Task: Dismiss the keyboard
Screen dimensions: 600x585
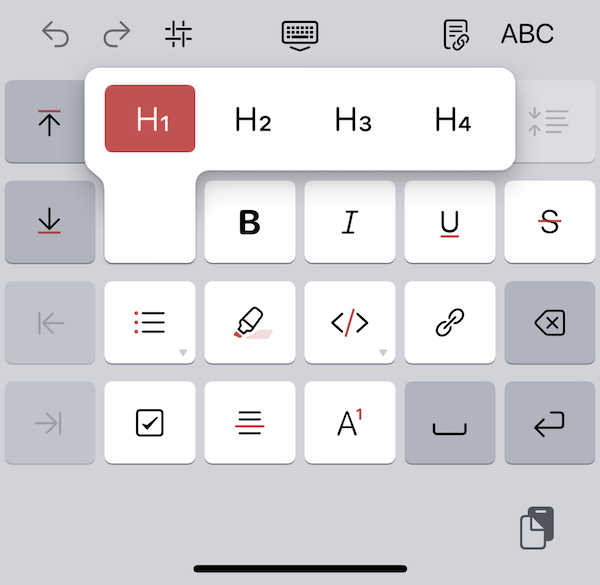Action: pos(300,35)
